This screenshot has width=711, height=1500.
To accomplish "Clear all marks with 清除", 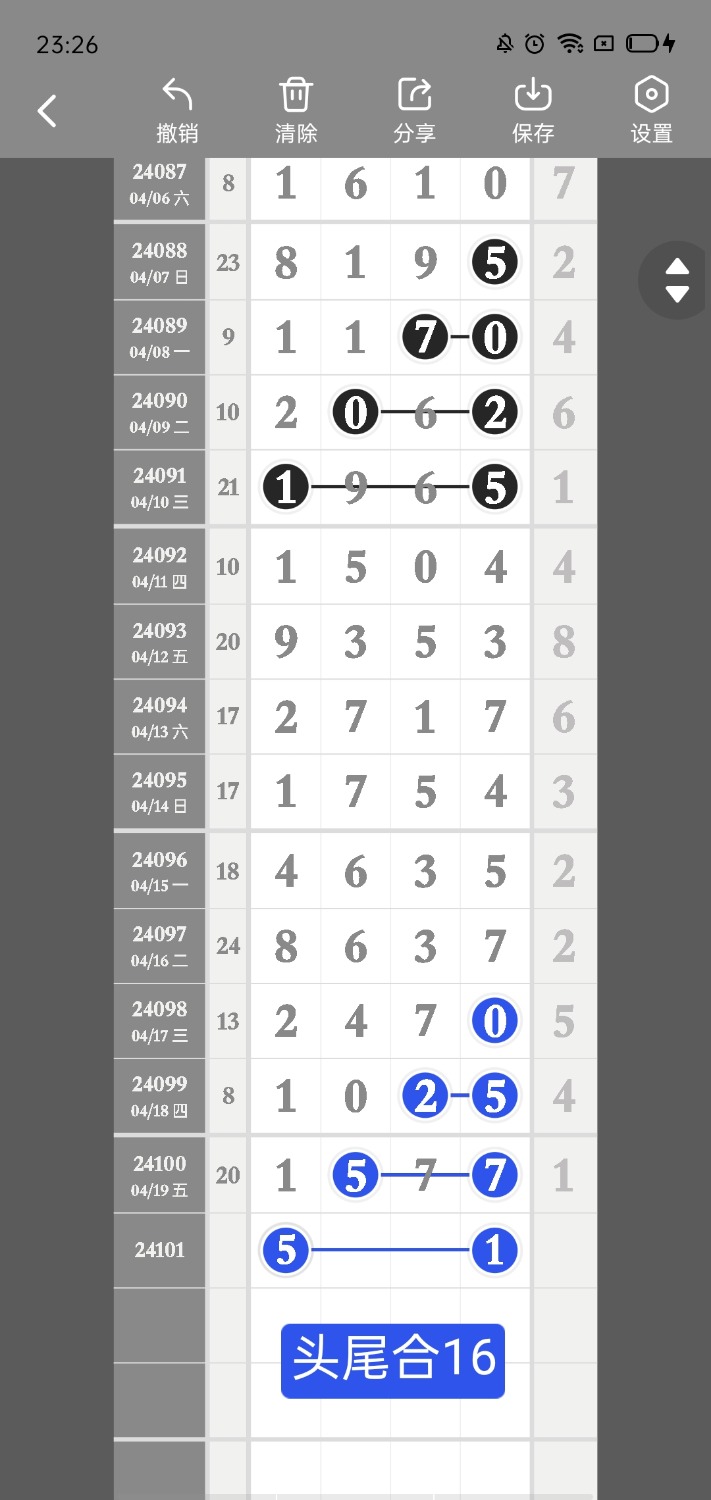I will 296,111.
